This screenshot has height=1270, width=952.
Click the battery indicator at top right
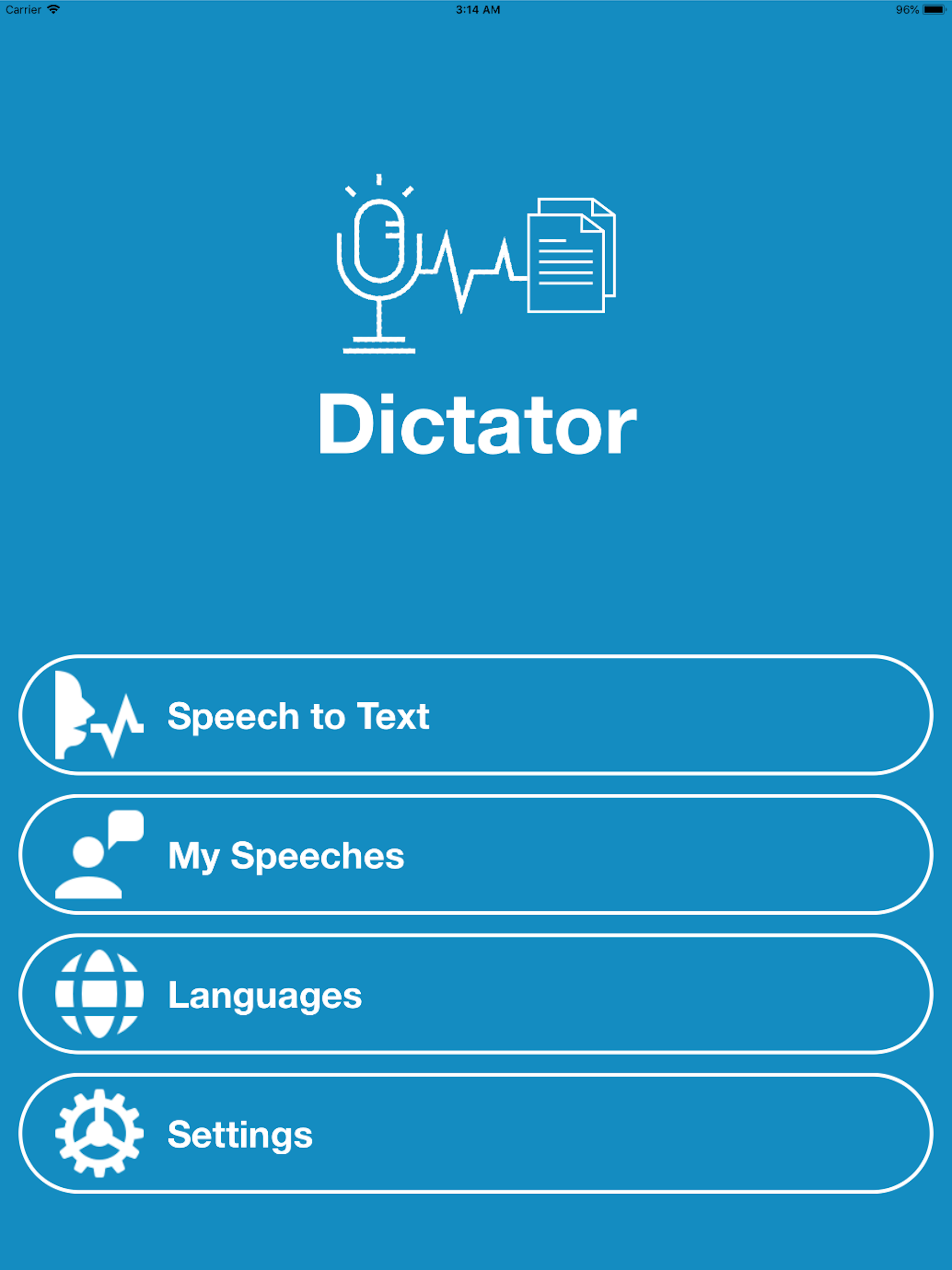pyautogui.click(x=936, y=9)
